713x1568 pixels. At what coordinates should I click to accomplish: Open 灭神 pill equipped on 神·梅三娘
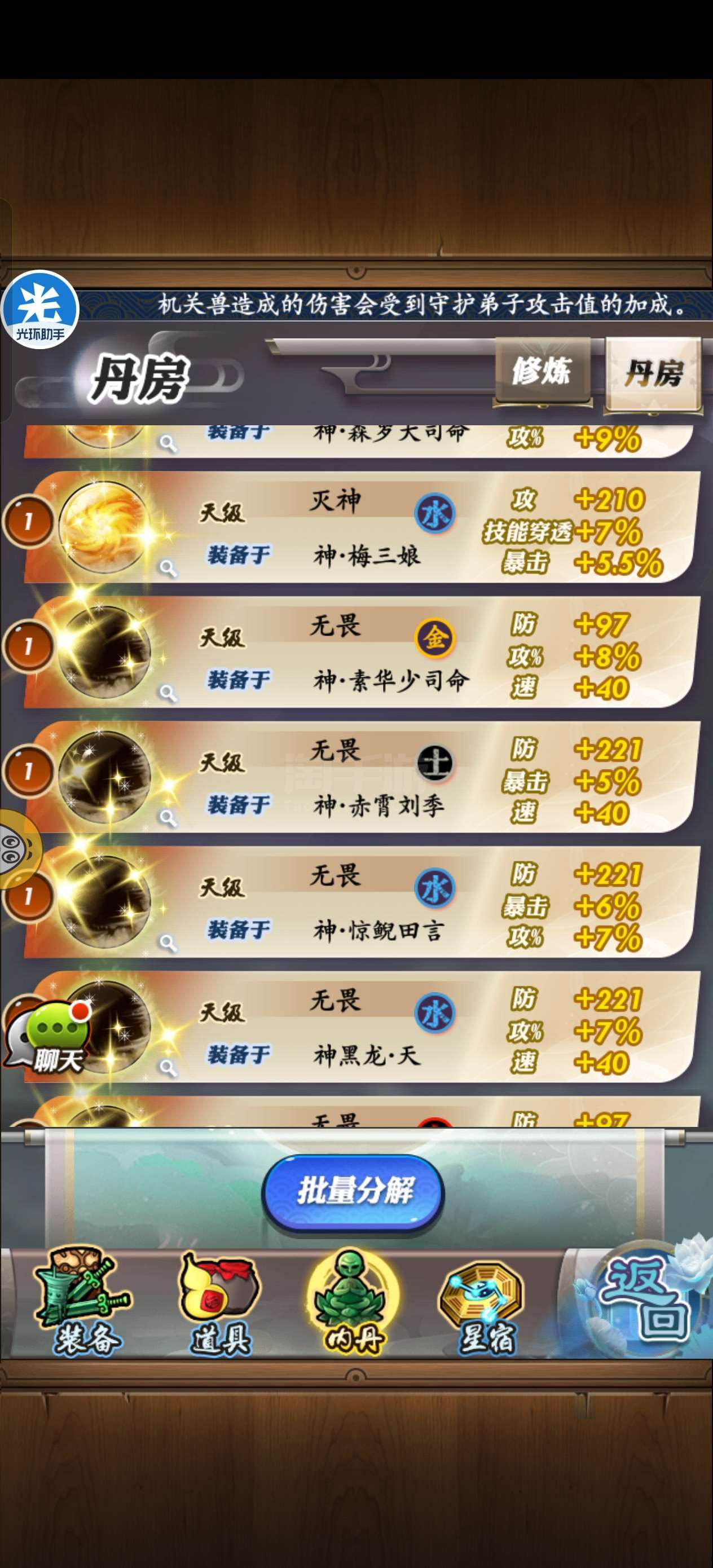click(359, 527)
